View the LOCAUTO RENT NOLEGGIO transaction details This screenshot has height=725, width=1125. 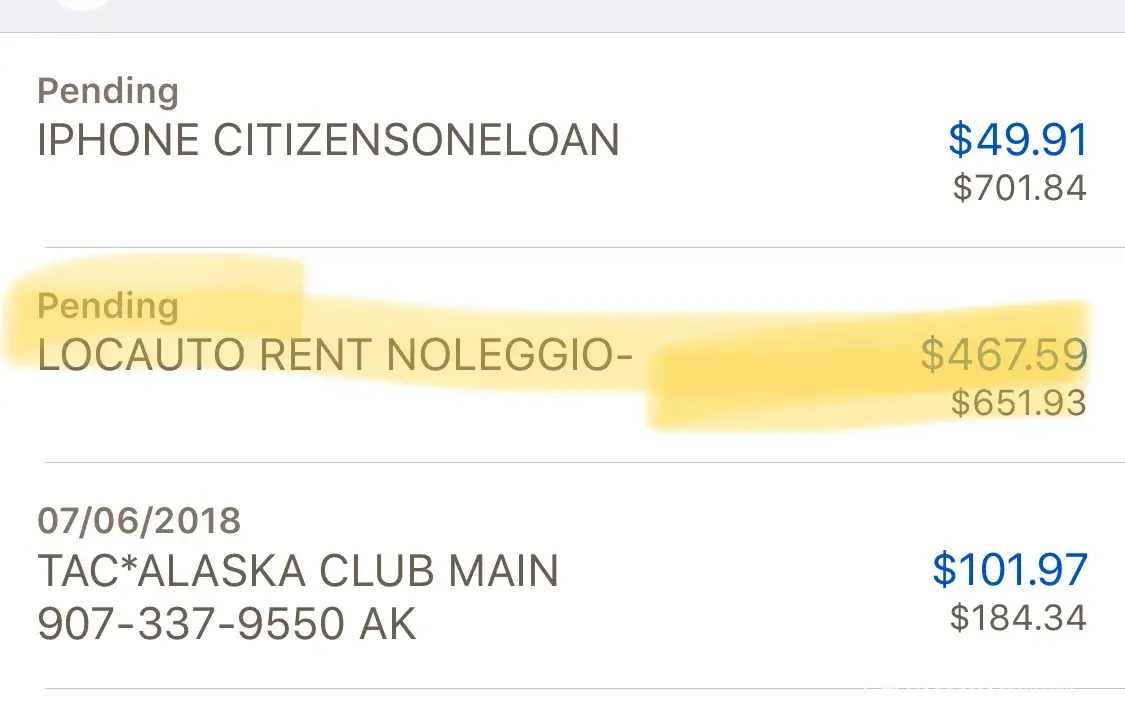pos(335,356)
